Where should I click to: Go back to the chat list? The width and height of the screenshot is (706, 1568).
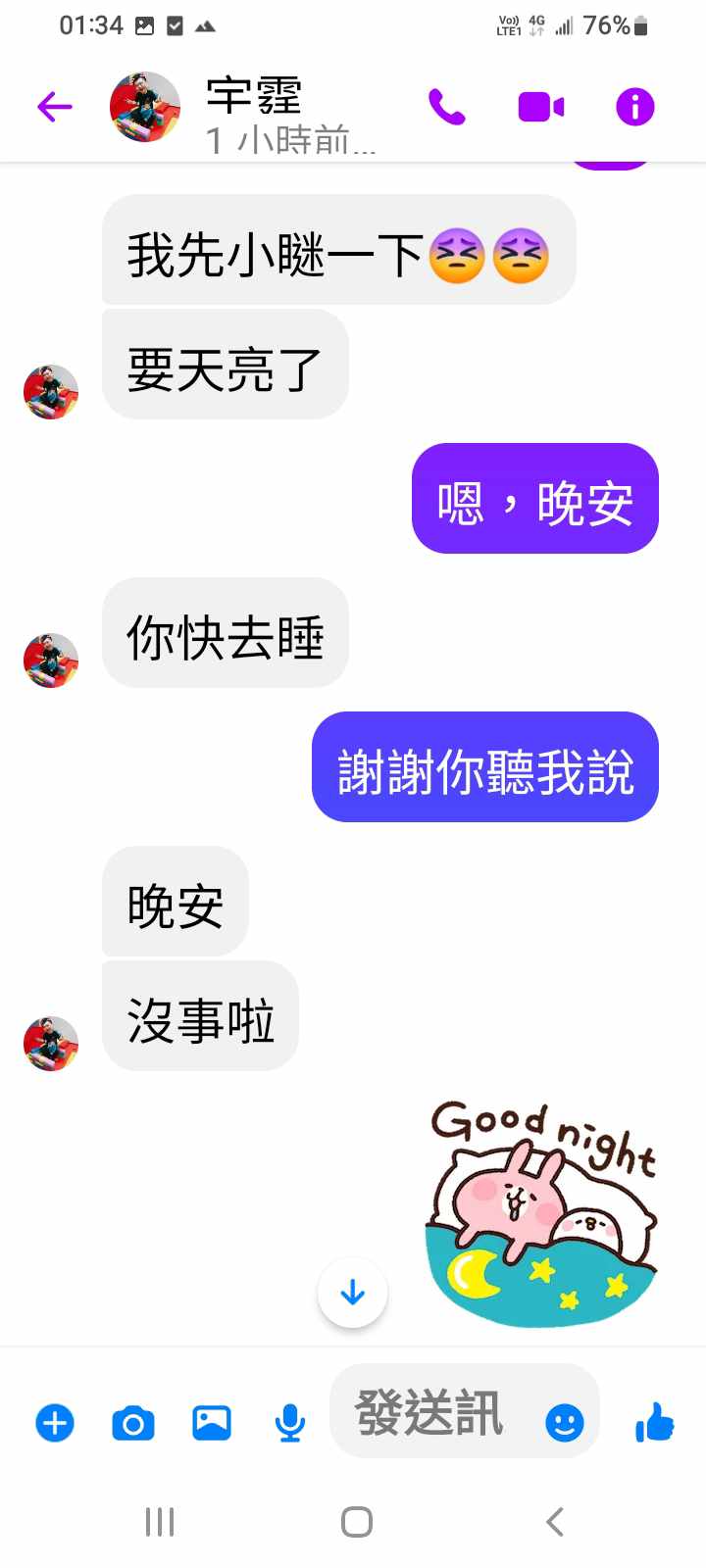(x=55, y=106)
